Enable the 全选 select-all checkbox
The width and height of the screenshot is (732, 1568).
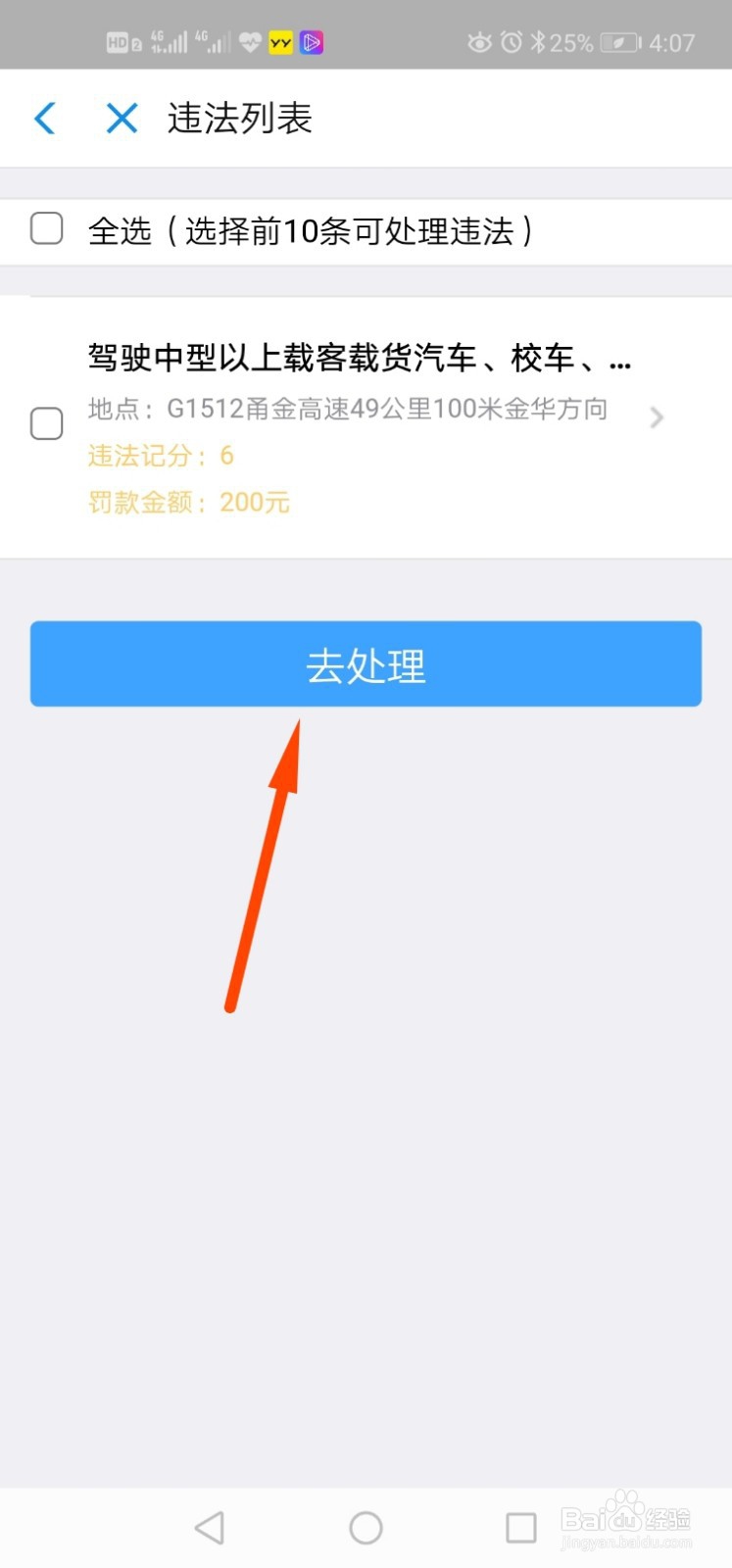pyautogui.click(x=46, y=228)
